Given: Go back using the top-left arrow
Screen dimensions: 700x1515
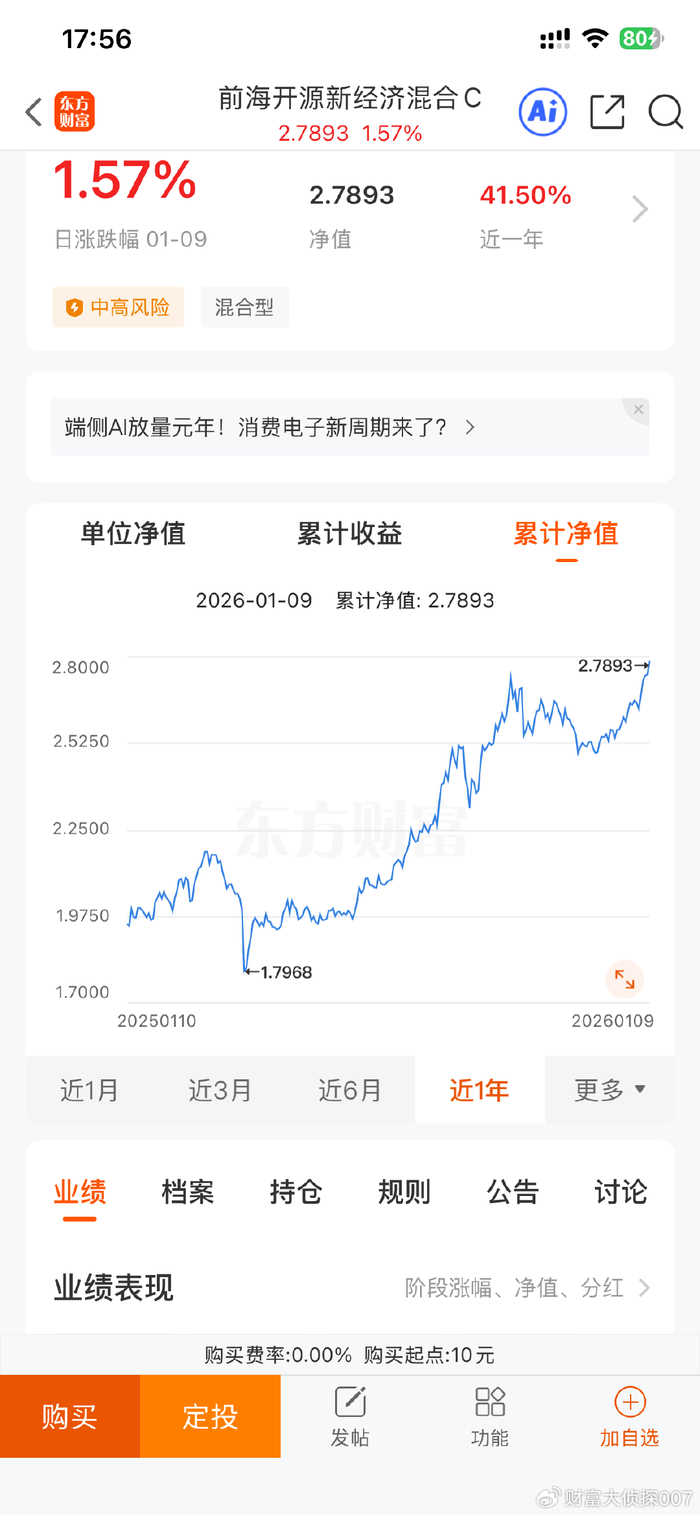Looking at the screenshot, I should [x=34, y=112].
